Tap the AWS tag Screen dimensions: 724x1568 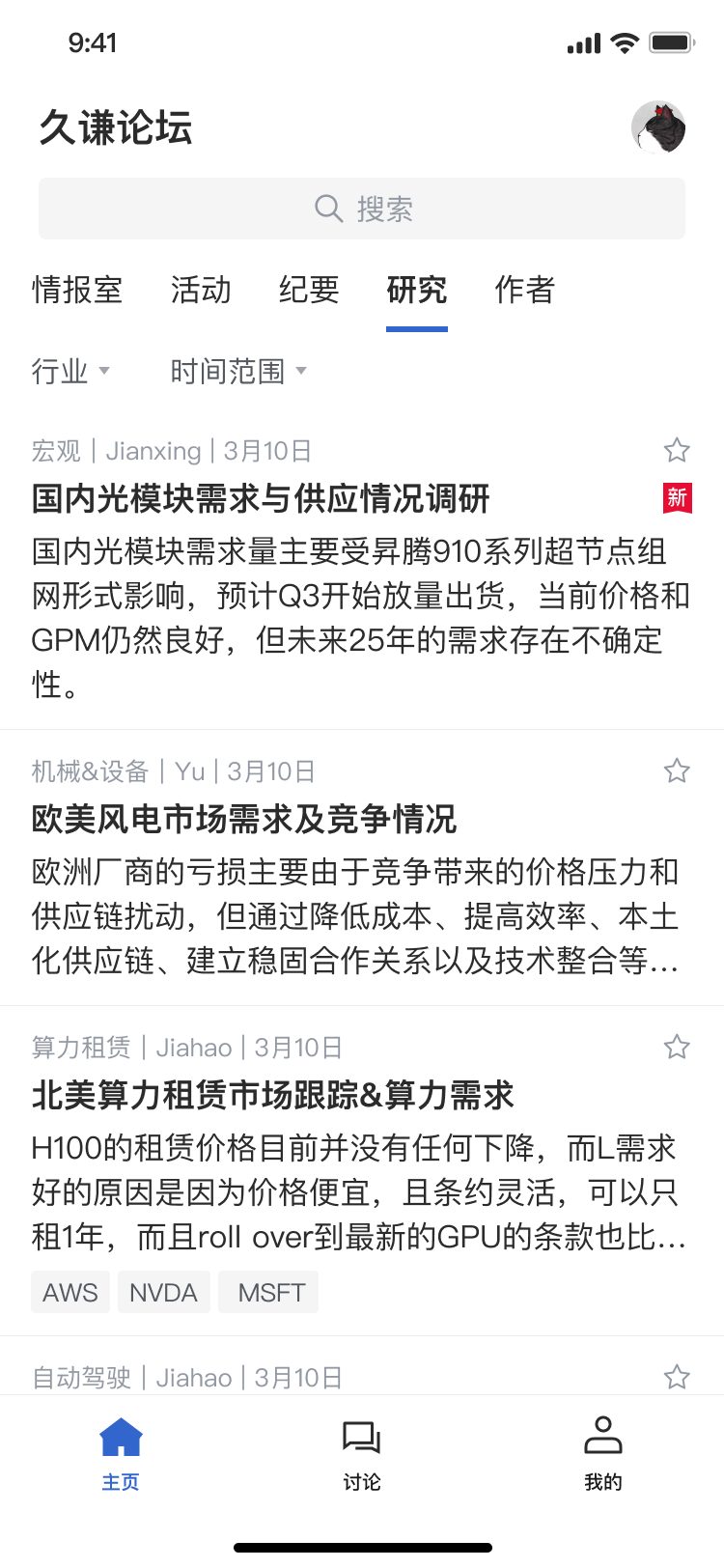click(70, 1291)
